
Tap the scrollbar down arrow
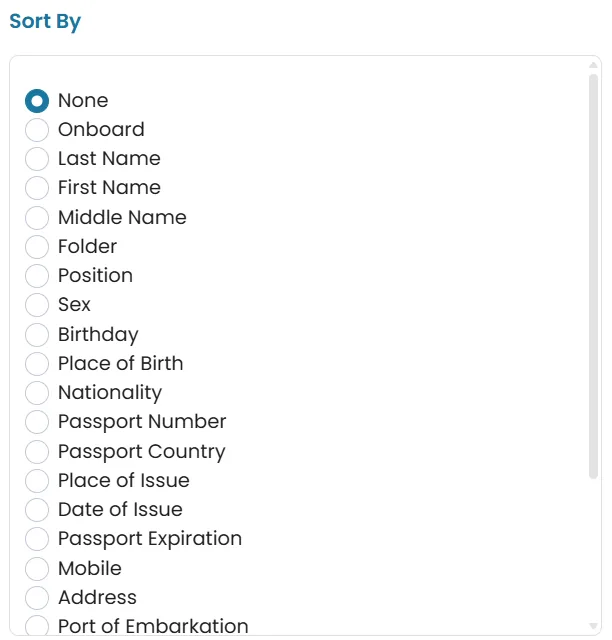[593, 626]
